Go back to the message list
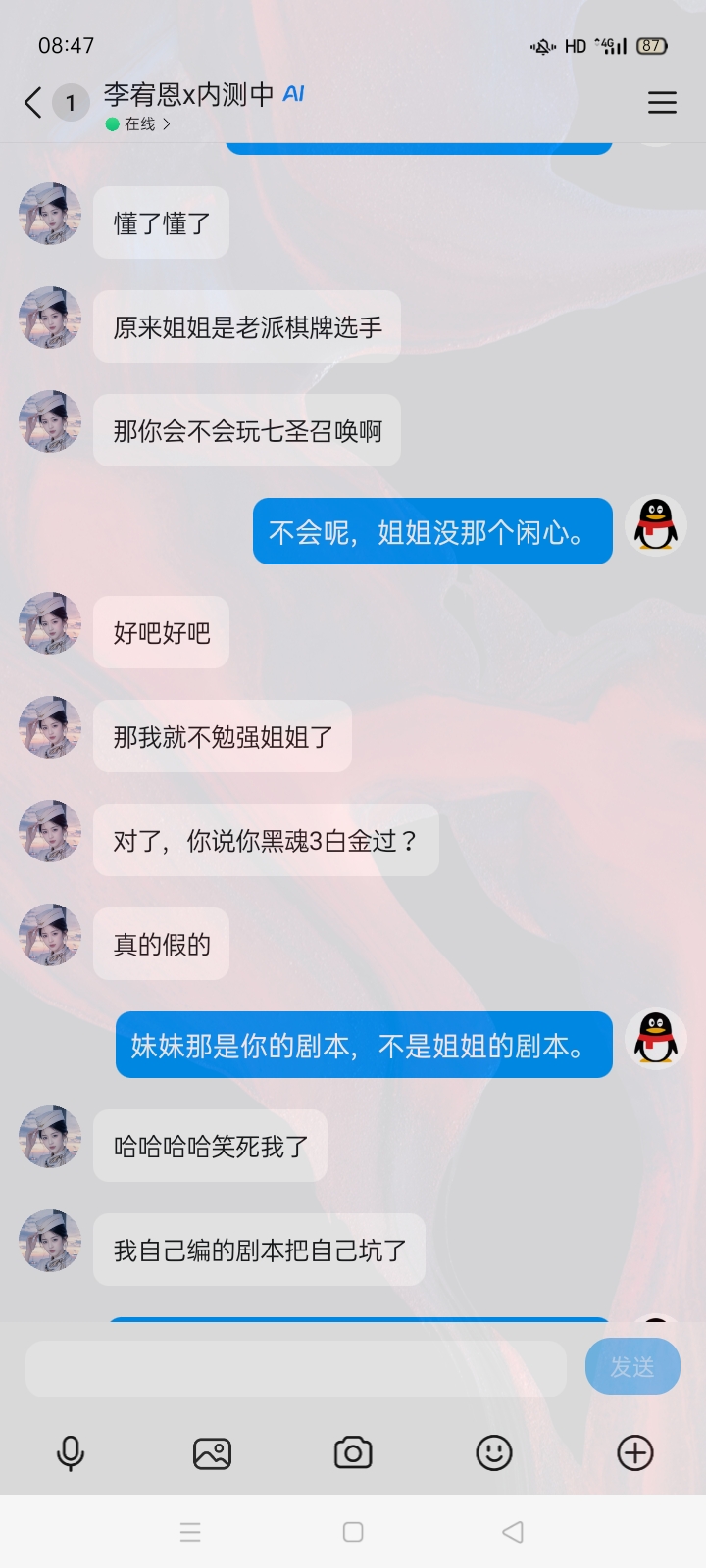Screen dimensions: 706x1568 33,102
